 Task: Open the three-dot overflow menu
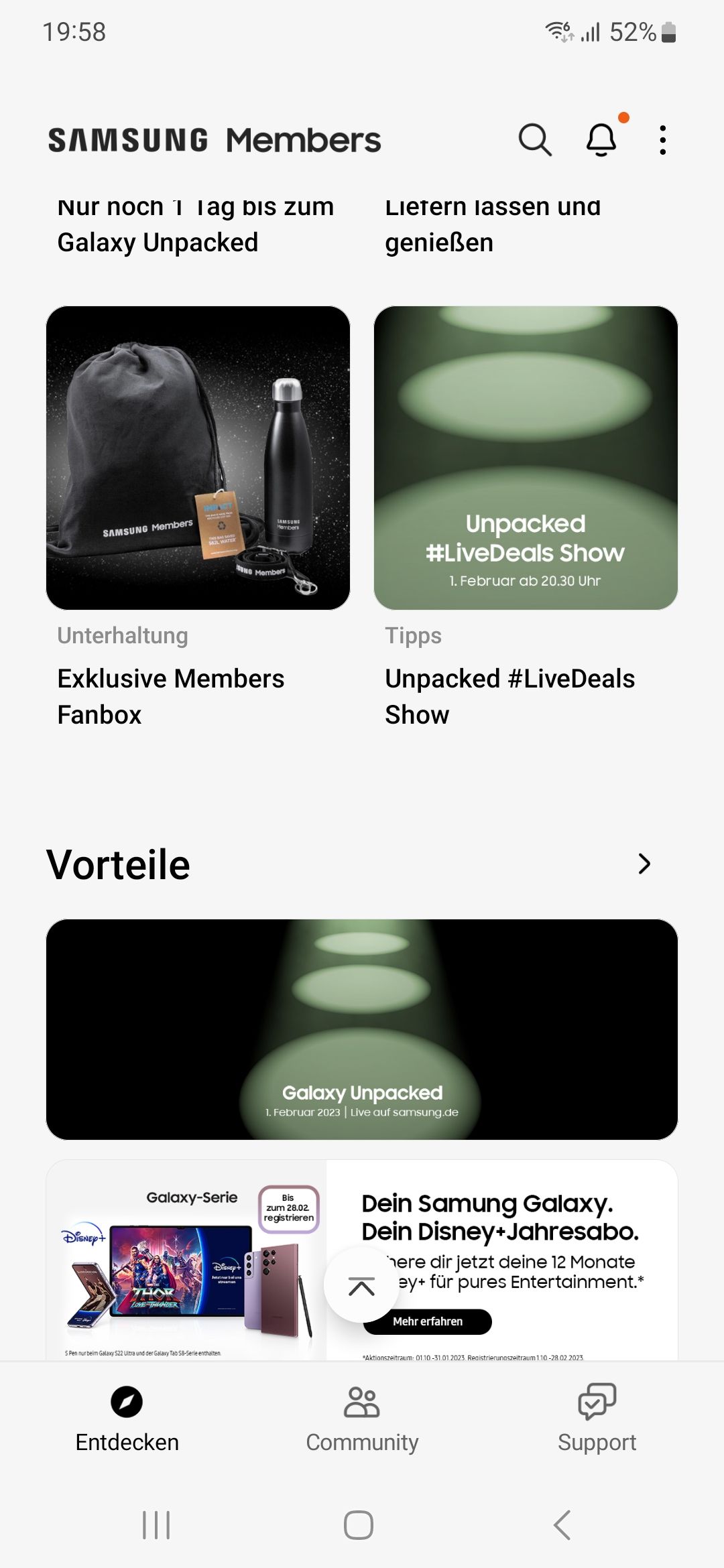(662, 141)
